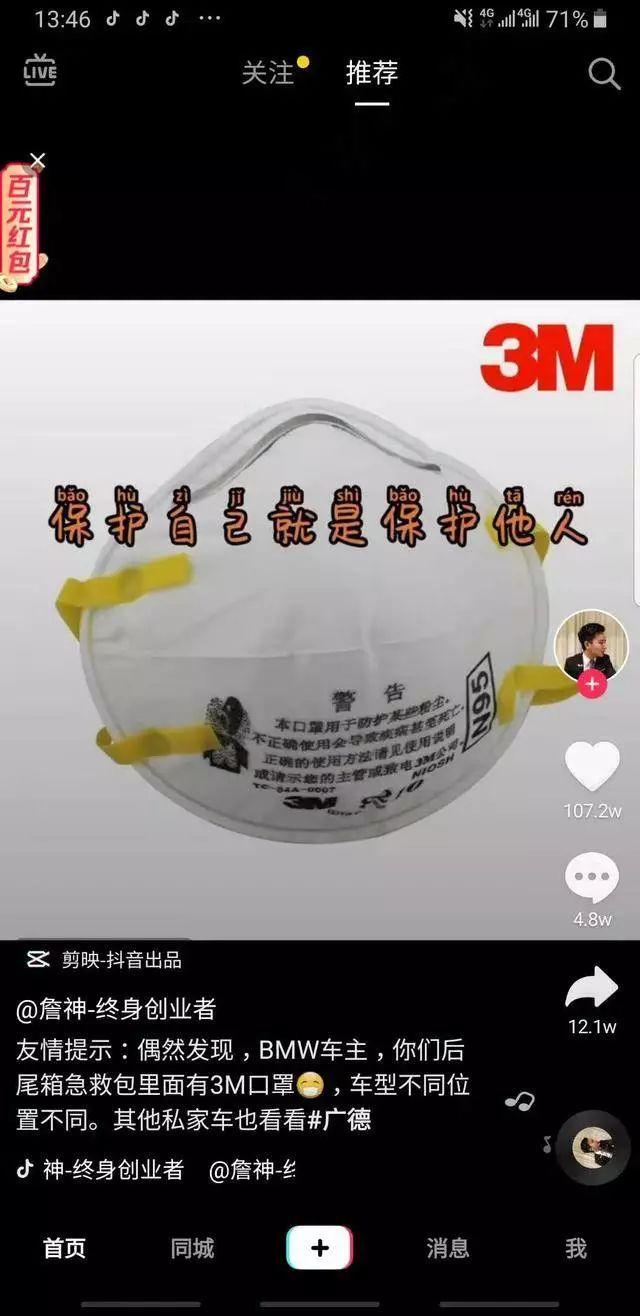Open the 消息 tab

click(447, 1248)
